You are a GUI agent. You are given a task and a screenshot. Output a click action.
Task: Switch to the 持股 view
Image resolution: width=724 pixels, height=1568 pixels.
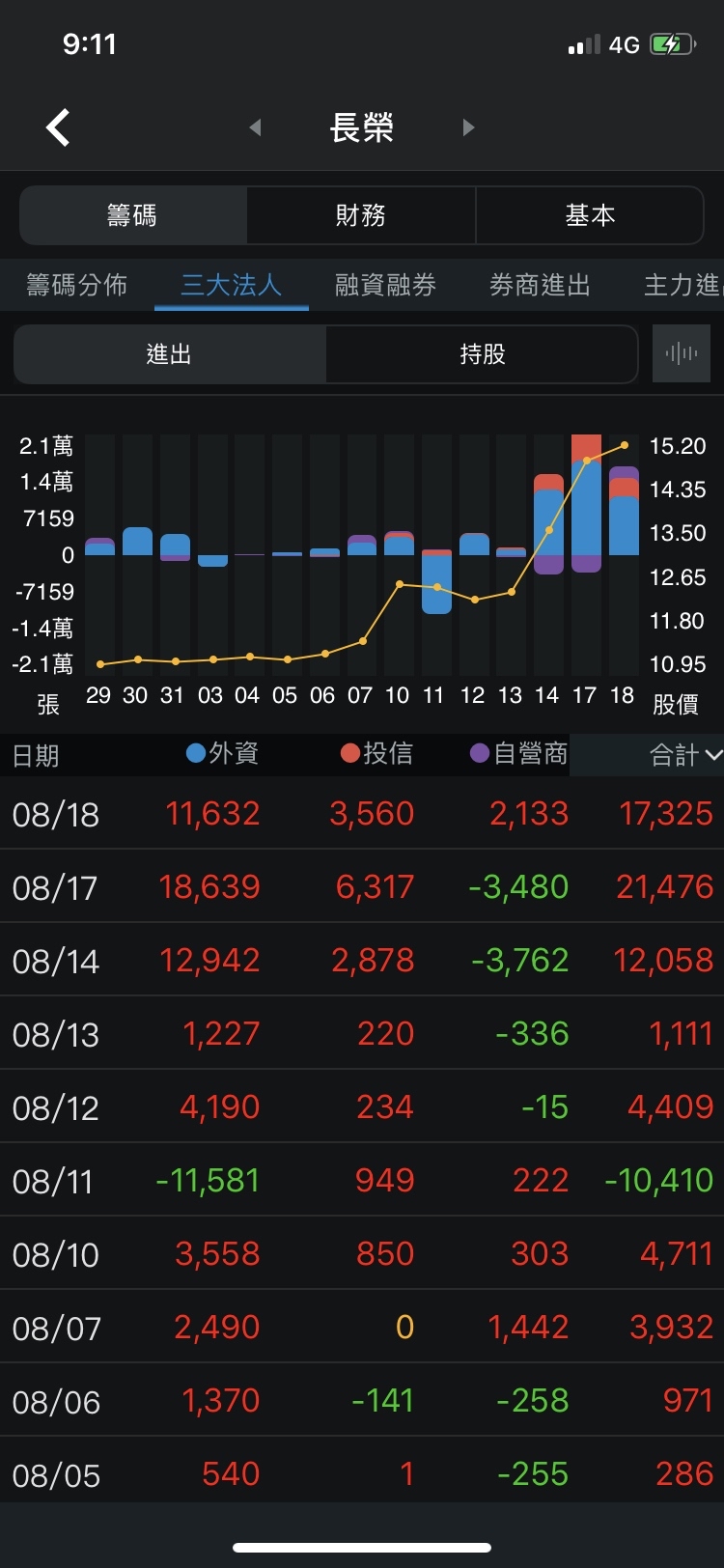pyautogui.click(x=483, y=354)
